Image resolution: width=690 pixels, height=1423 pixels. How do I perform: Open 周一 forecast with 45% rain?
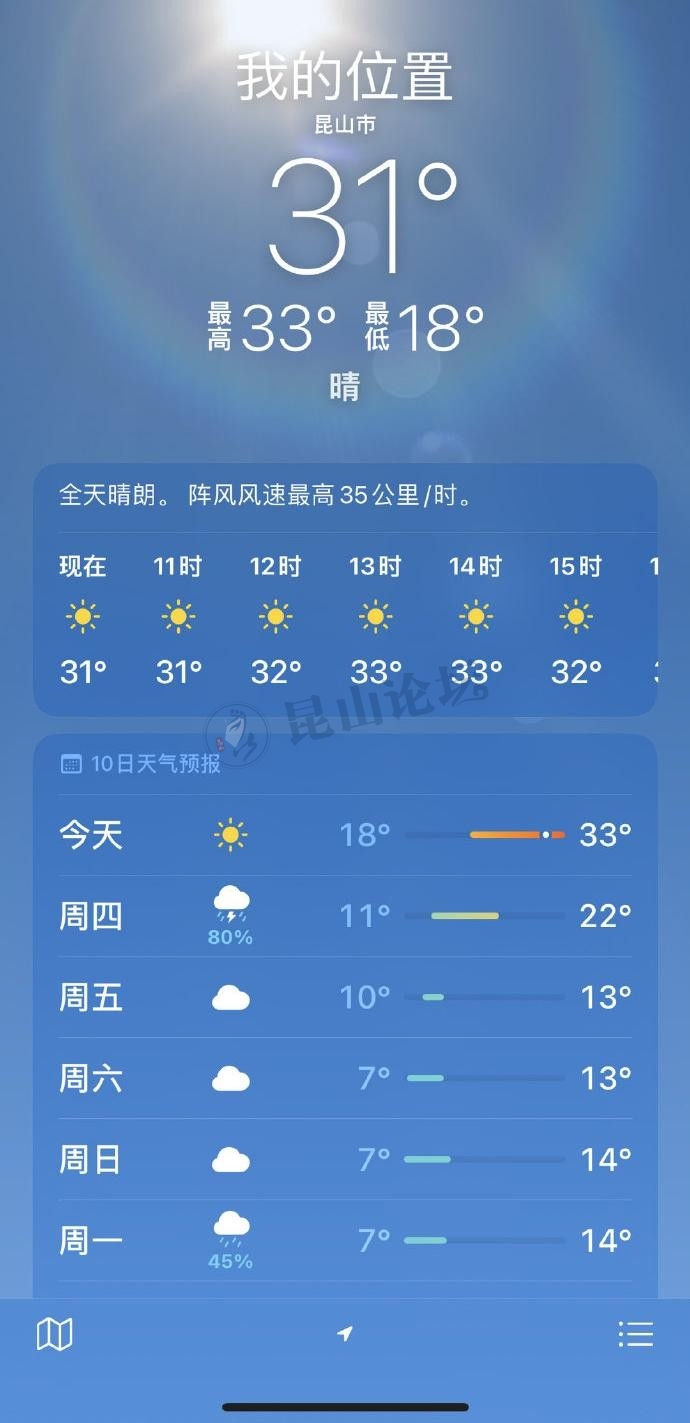[x=345, y=1240]
